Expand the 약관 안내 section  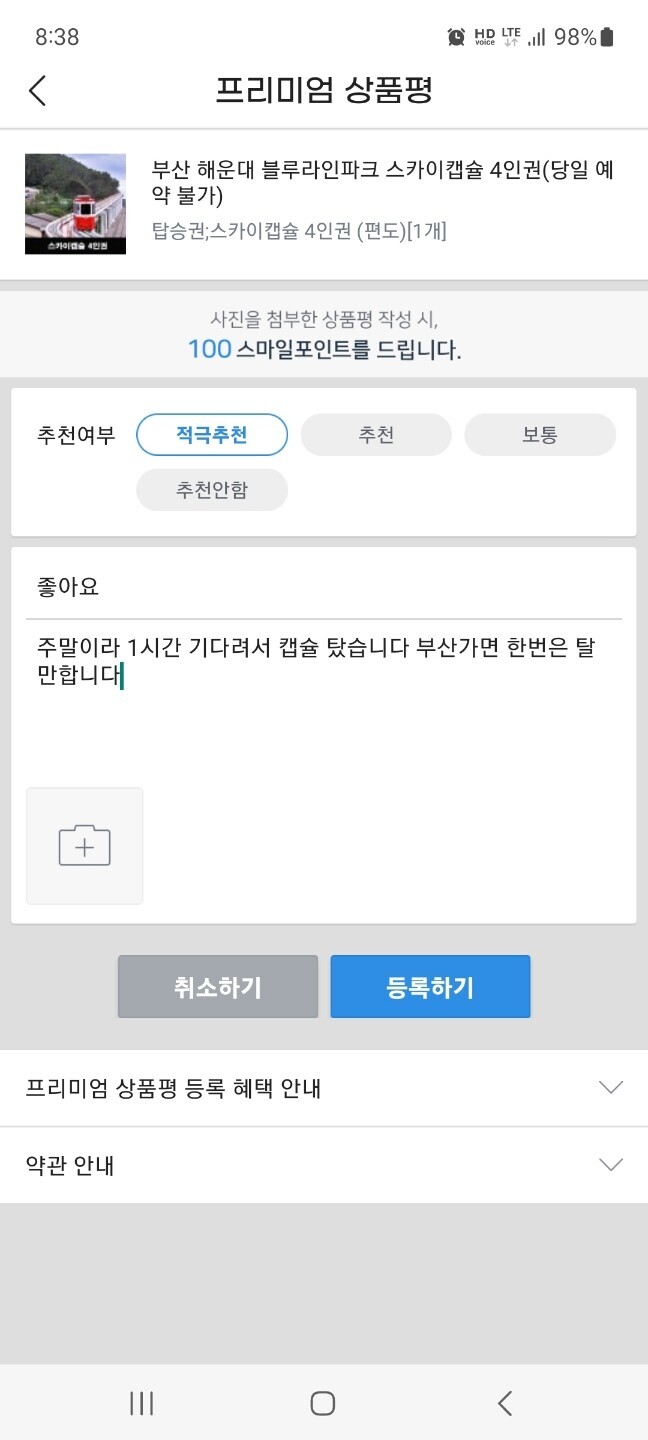click(324, 1165)
